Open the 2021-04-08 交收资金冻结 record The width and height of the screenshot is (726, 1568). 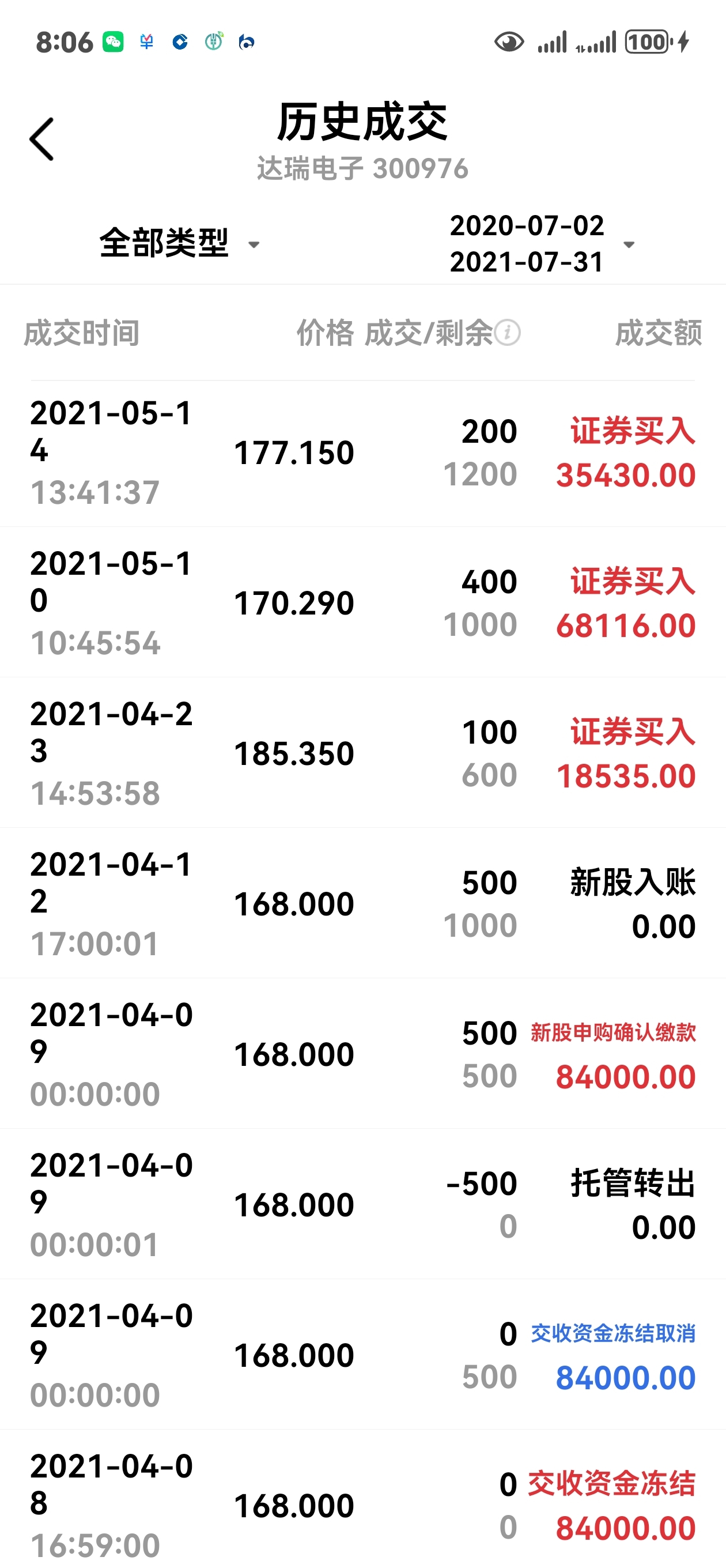362,1499
